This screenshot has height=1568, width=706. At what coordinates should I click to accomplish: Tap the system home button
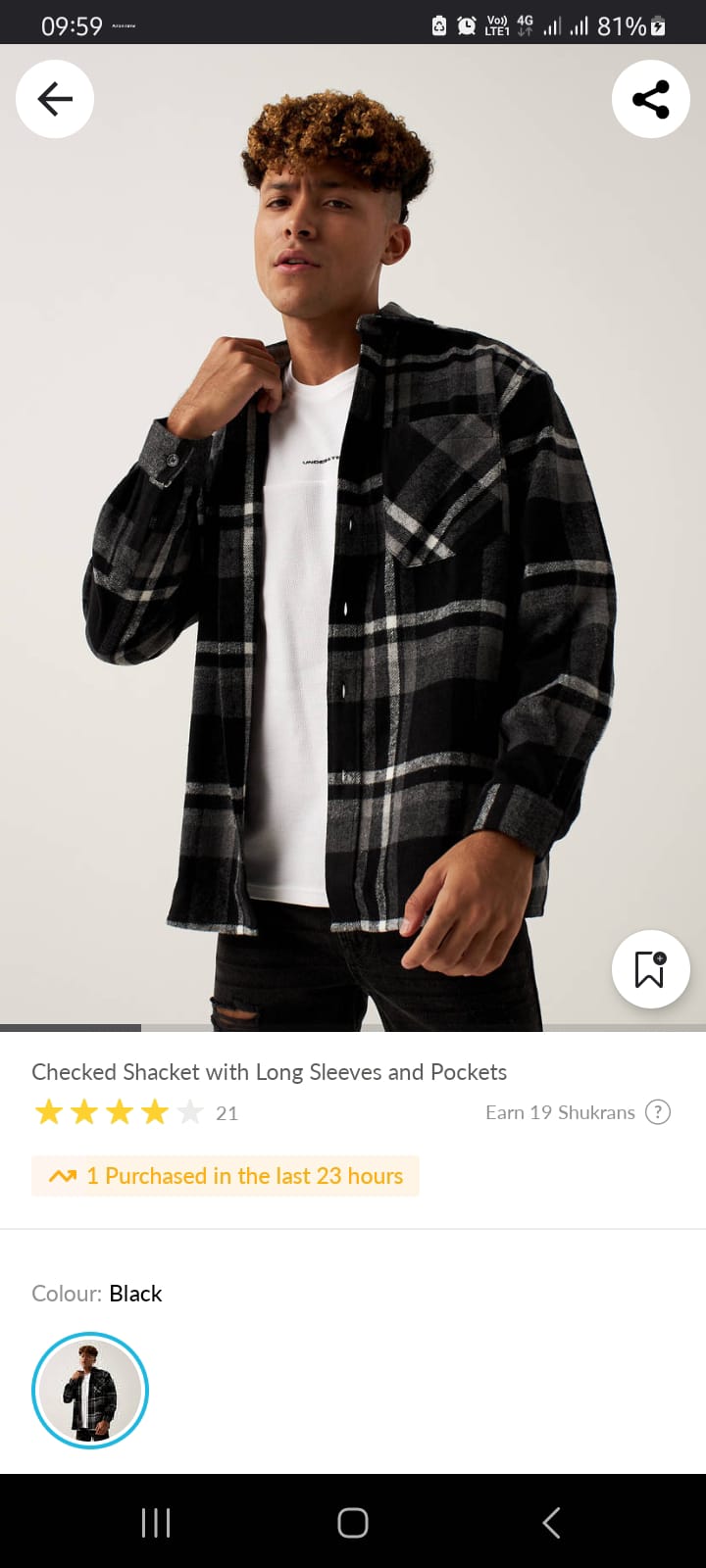tap(353, 1522)
